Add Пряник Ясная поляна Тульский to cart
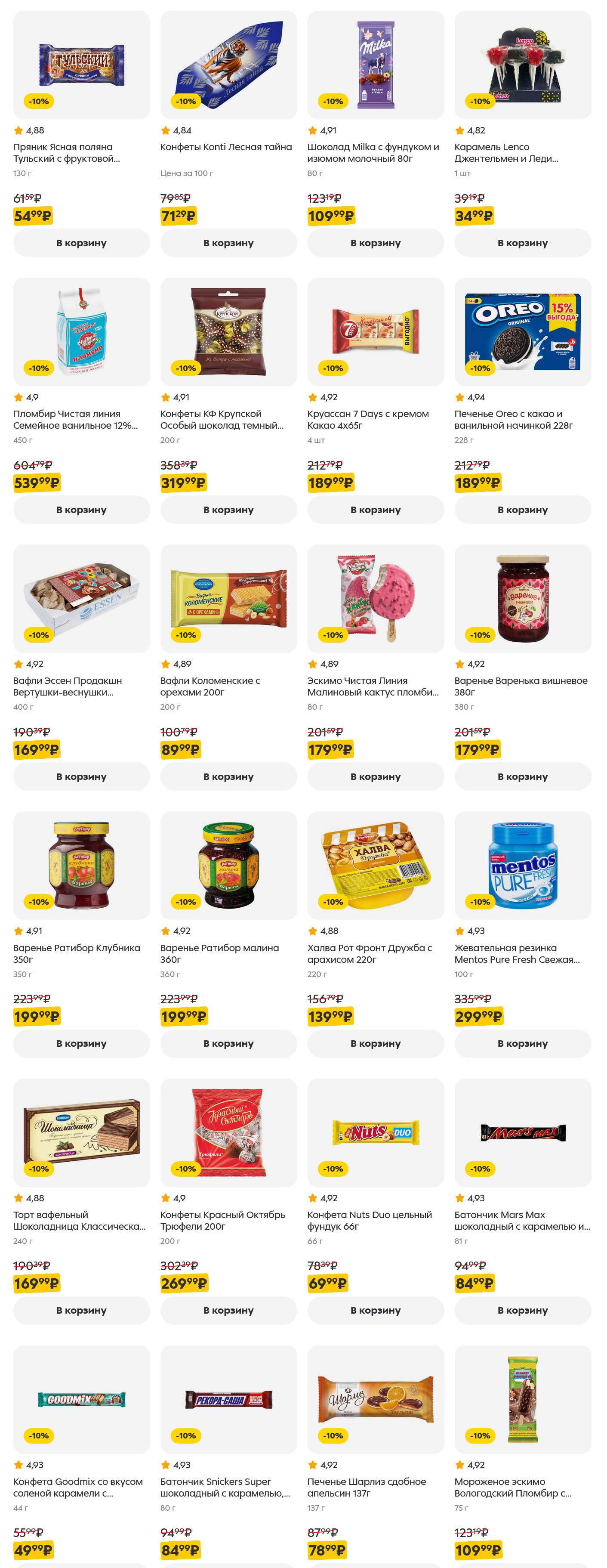Viewport: 607px width, 1568px height. click(81, 243)
